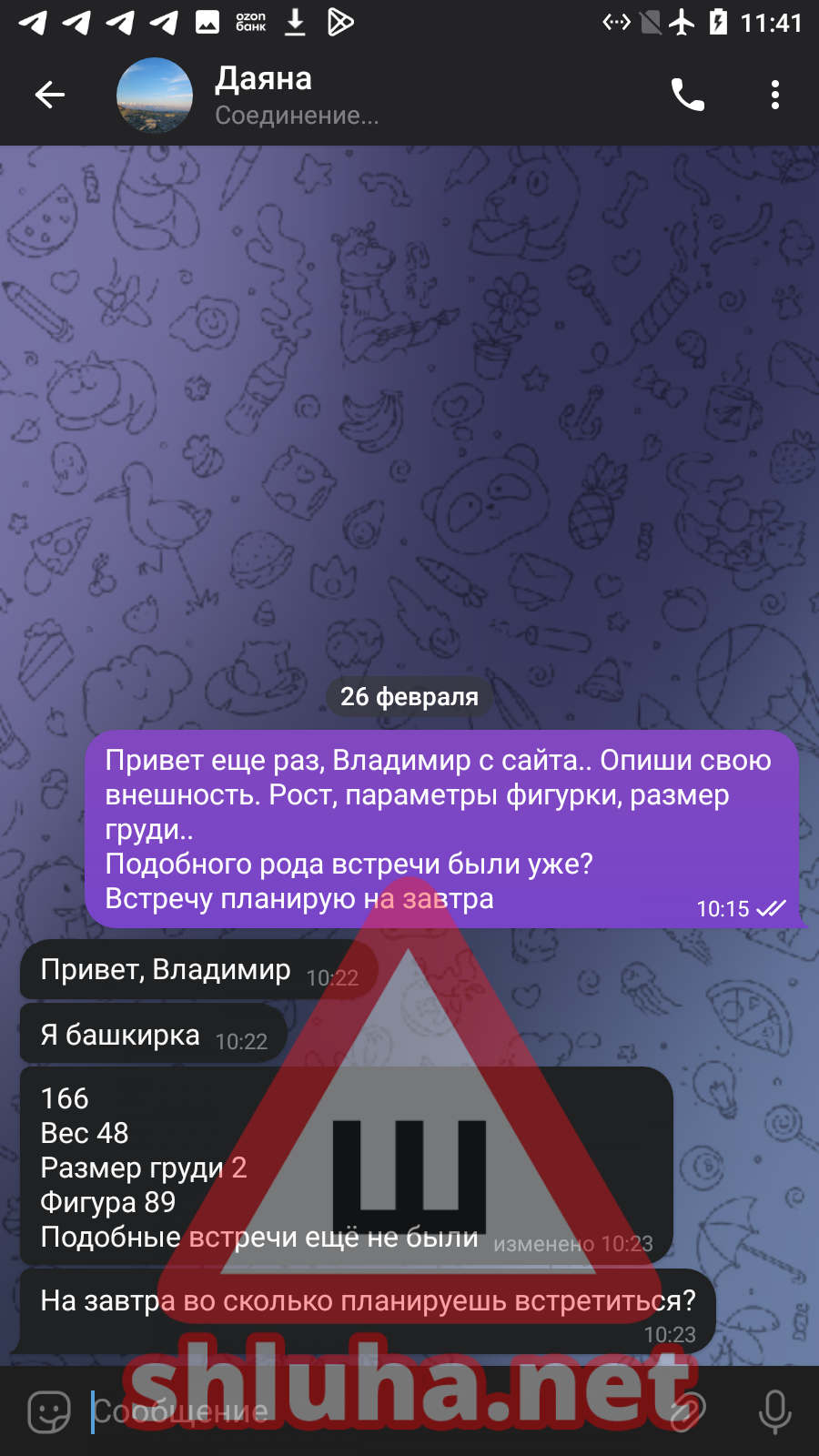Go back to the chat list
This screenshot has width=819, height=1456.
(x=49, y=95)
